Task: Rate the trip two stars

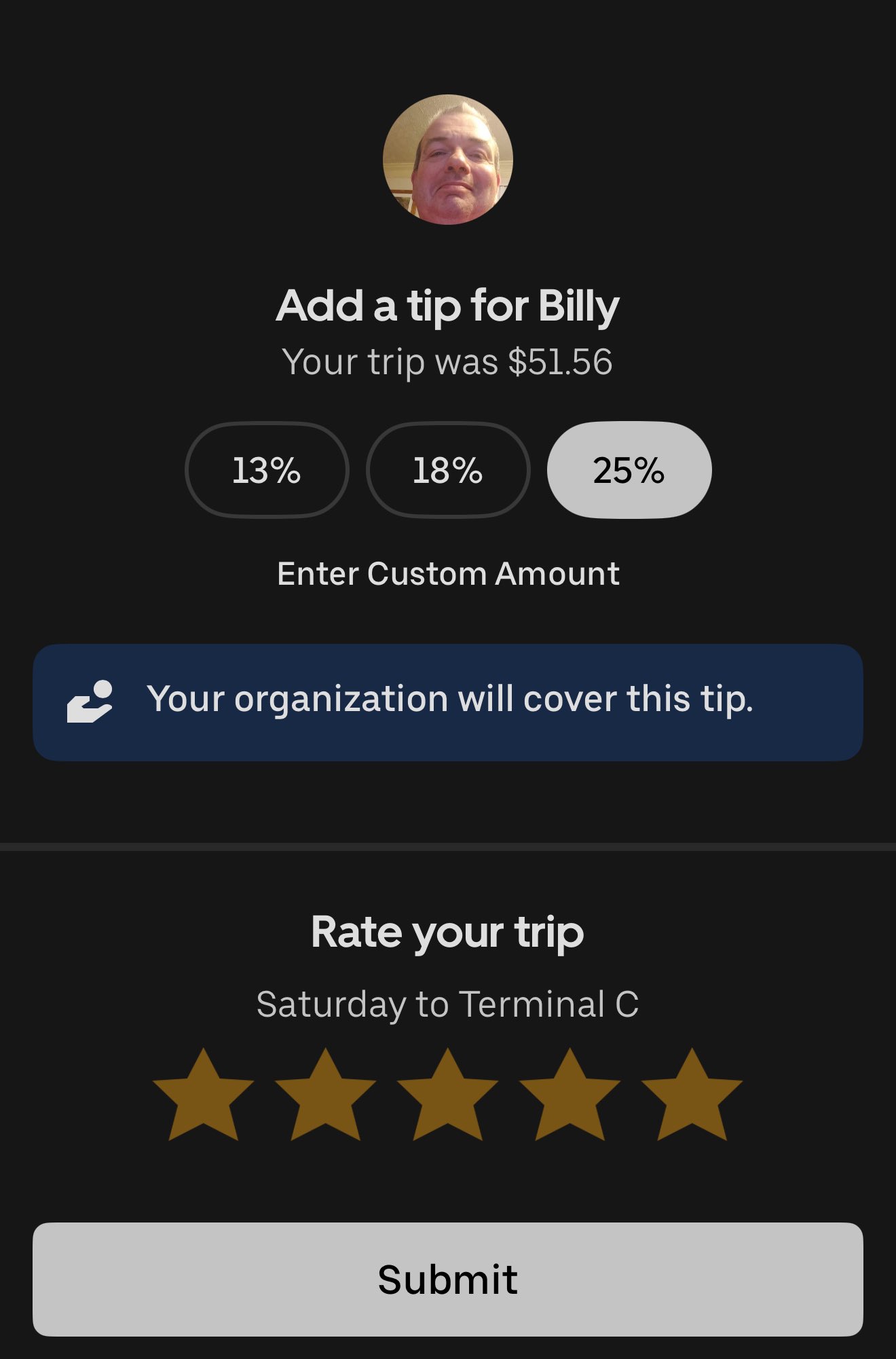Action: 326,1096
